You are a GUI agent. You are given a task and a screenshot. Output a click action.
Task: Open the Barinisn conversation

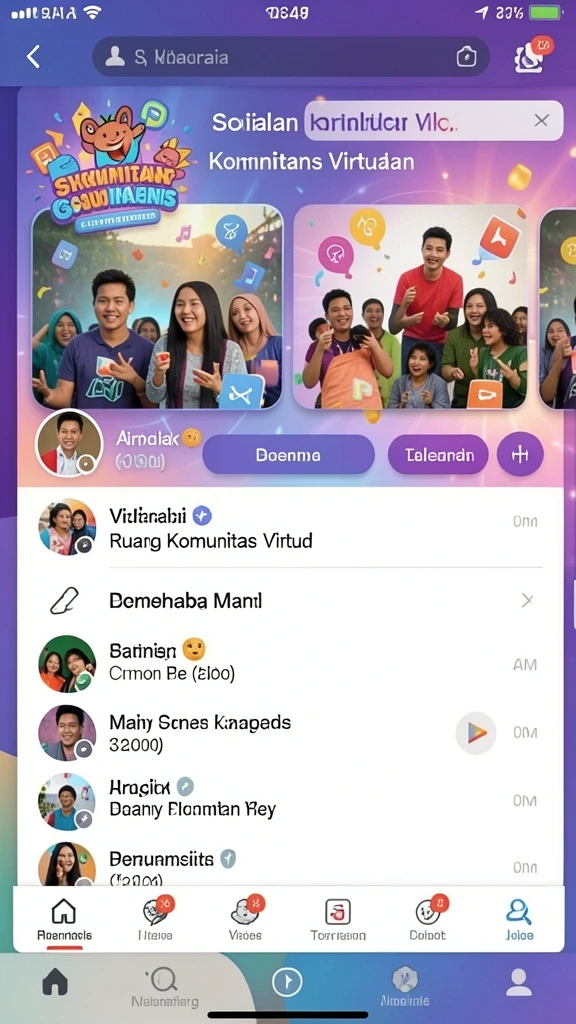tap(291, 663)
